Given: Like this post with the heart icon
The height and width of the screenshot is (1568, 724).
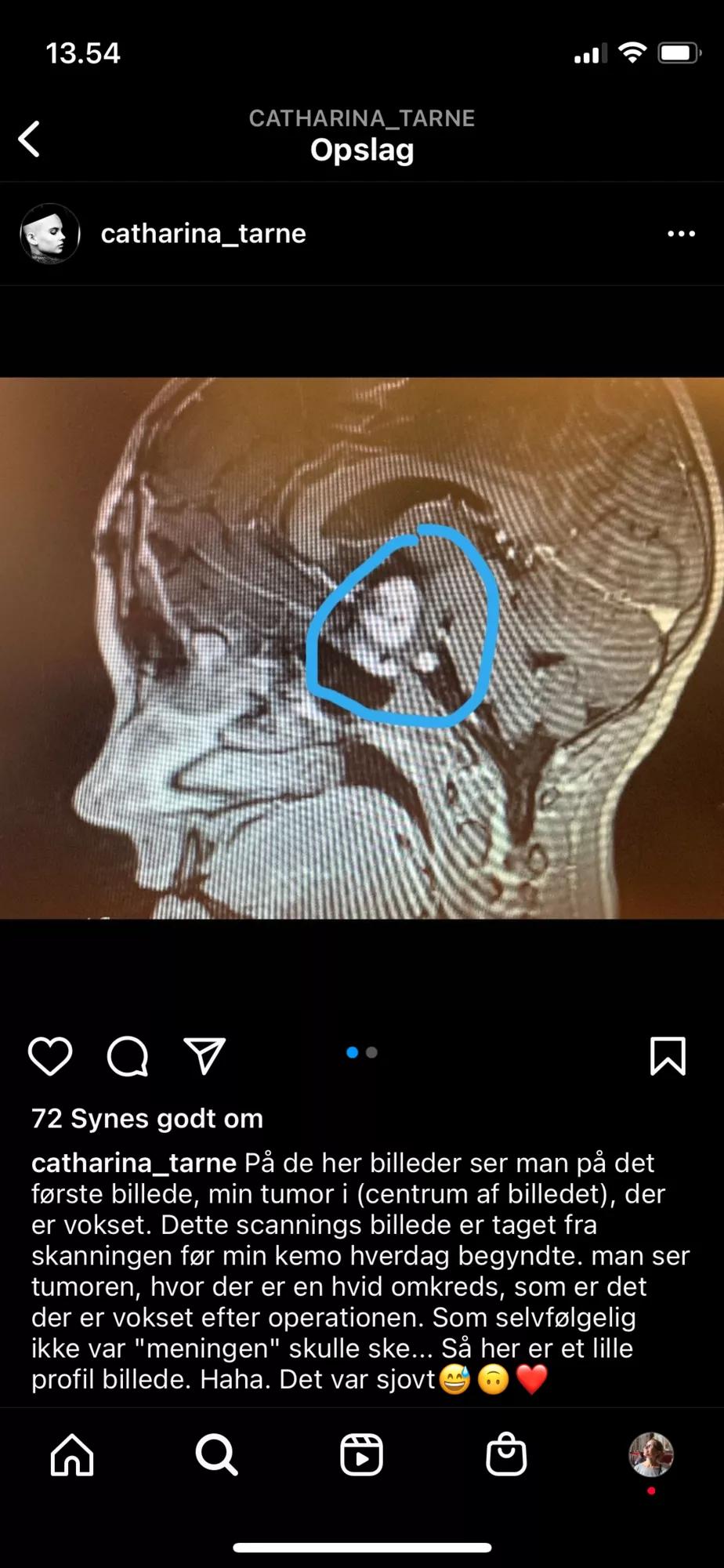Looking at the screenshot, I should coord(50,1055).
